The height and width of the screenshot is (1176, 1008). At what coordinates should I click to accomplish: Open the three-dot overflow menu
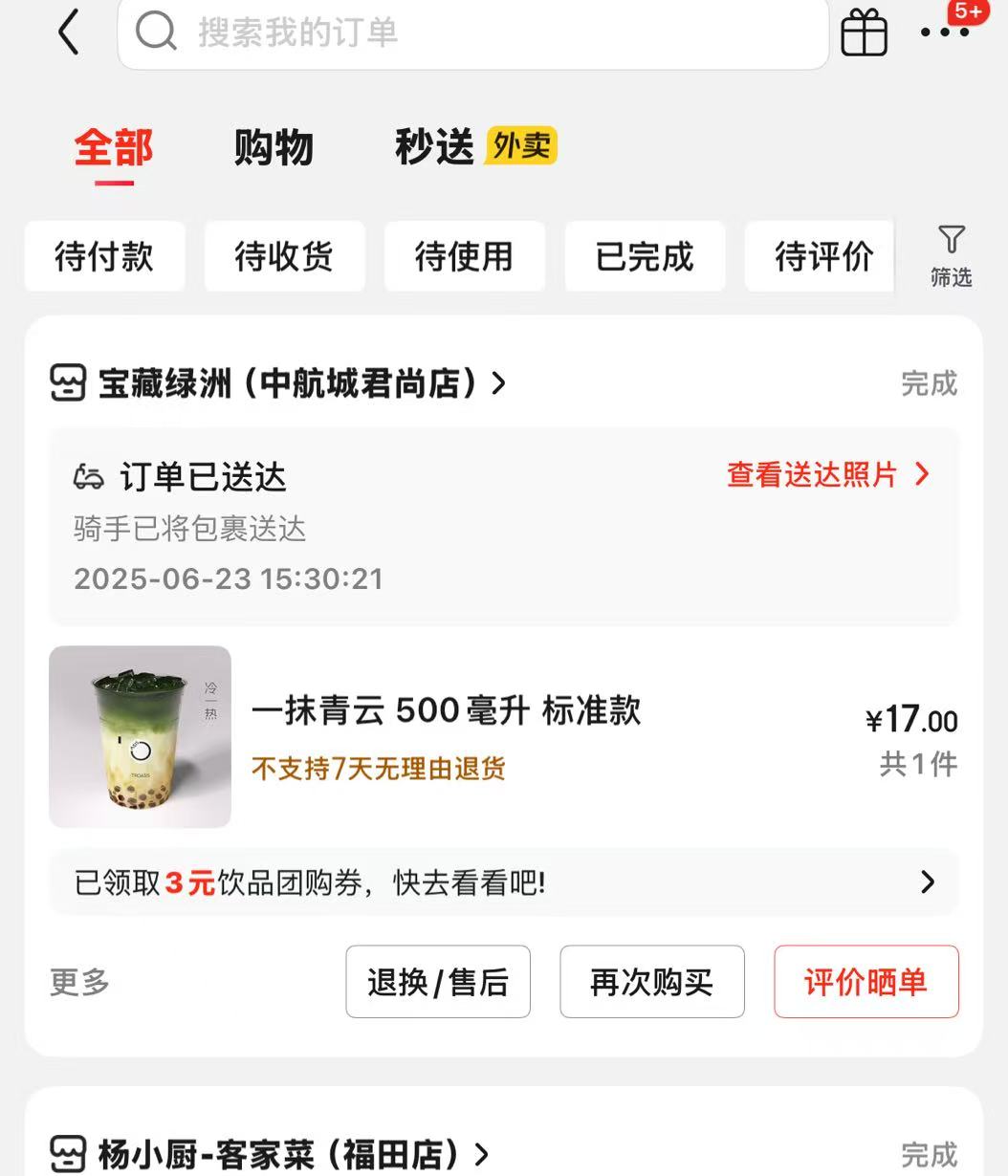click(x=944, y=33)
